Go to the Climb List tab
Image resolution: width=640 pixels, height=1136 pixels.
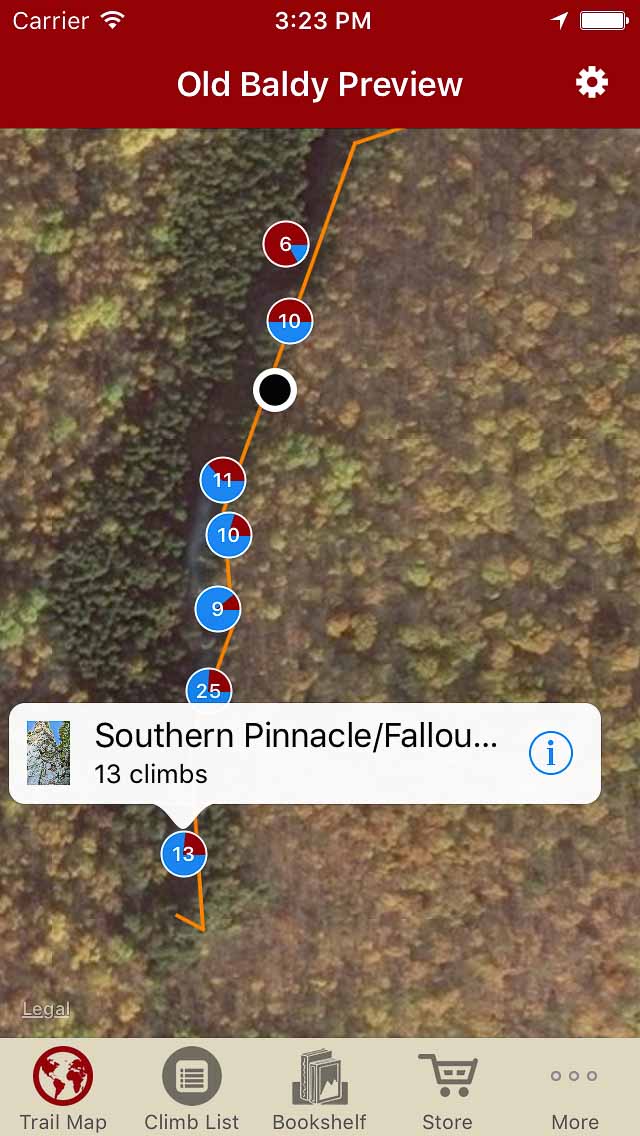[192, 1088]
